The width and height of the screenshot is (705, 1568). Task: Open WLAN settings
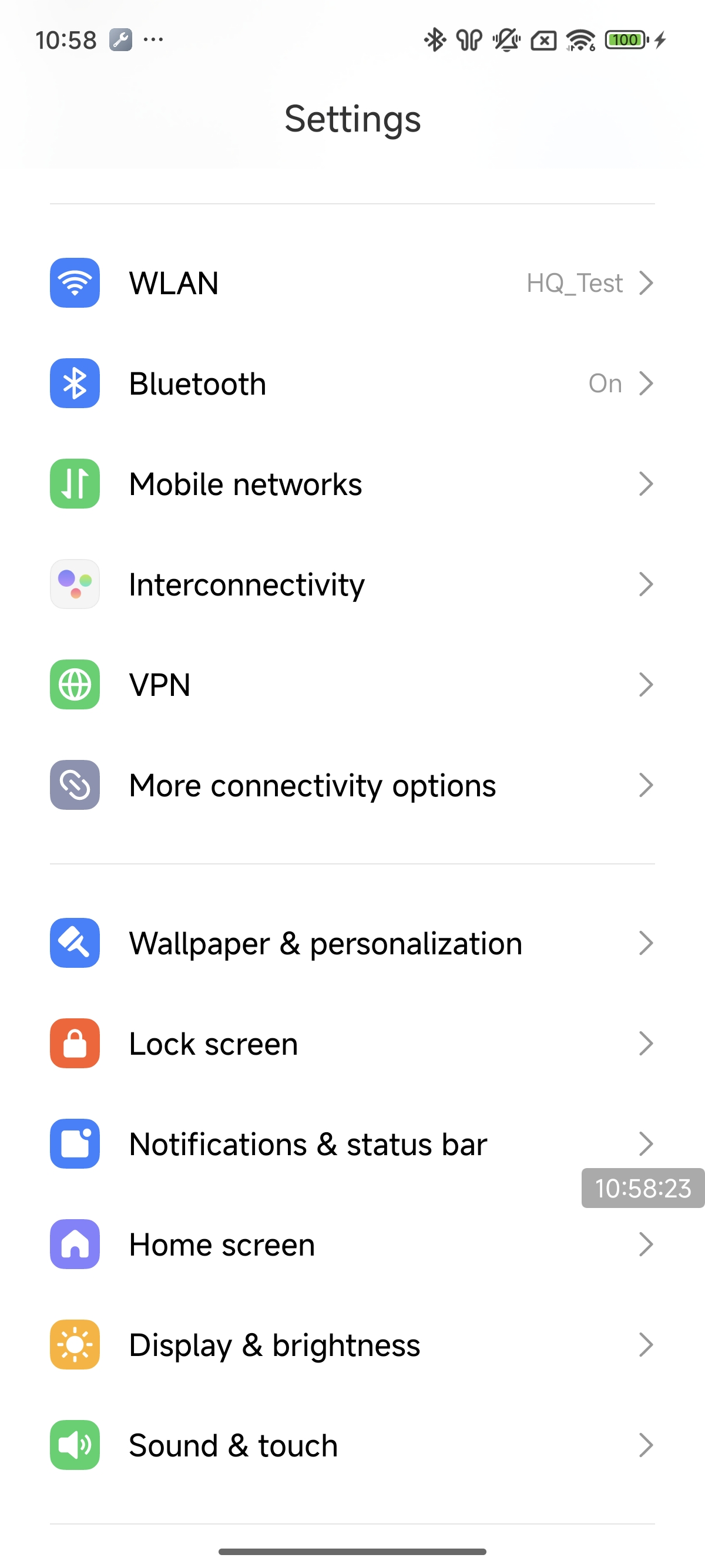pyautogui.click(x=352, y=283)
